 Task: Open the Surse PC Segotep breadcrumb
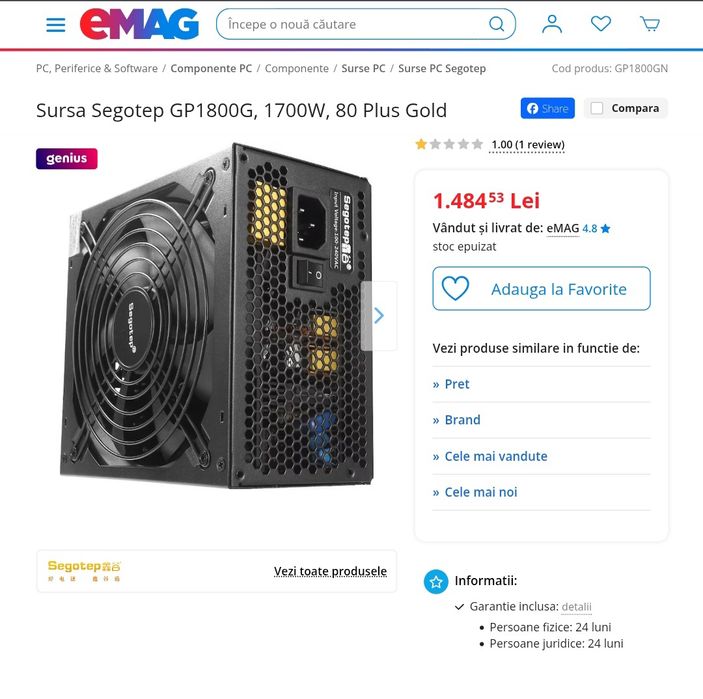(x=442, y=69)
